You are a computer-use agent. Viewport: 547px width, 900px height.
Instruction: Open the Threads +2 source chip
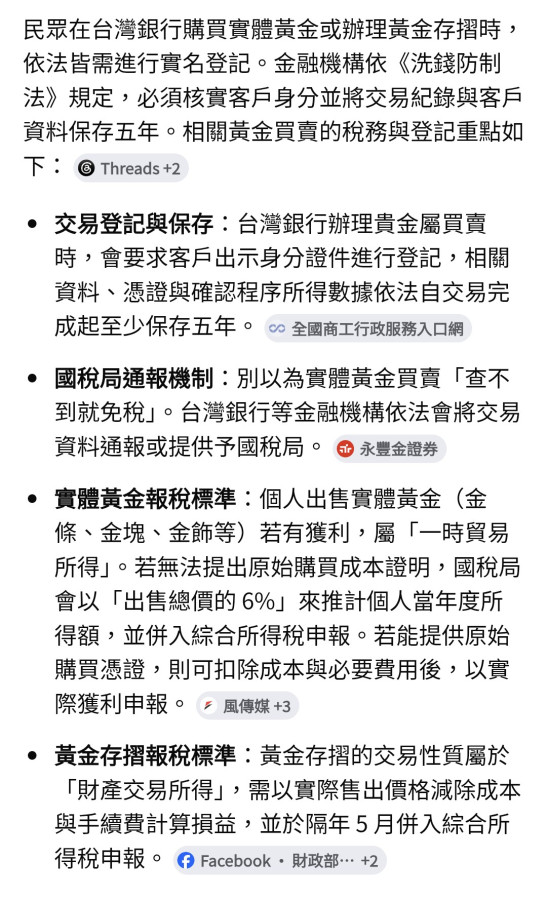(x=131, y=168)
